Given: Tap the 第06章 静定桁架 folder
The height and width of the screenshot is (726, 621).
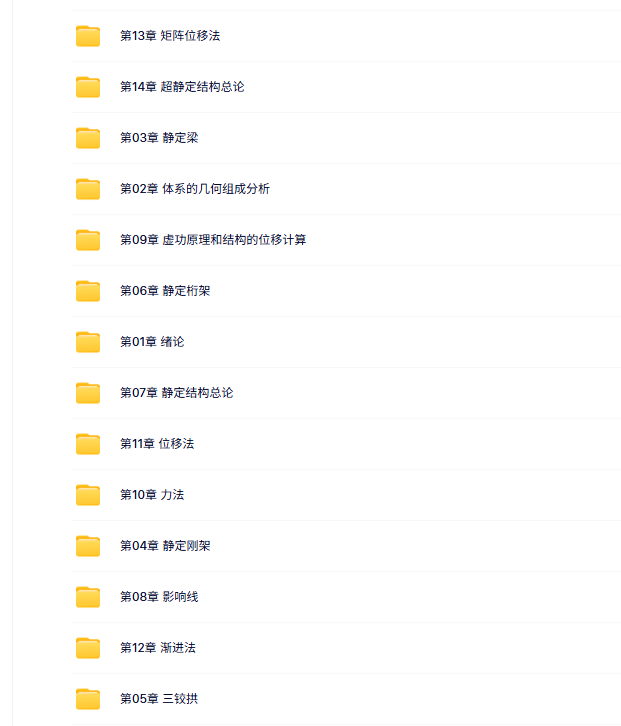Looking at the screenshot, I should pyautogui.click(x=164, y=291).
